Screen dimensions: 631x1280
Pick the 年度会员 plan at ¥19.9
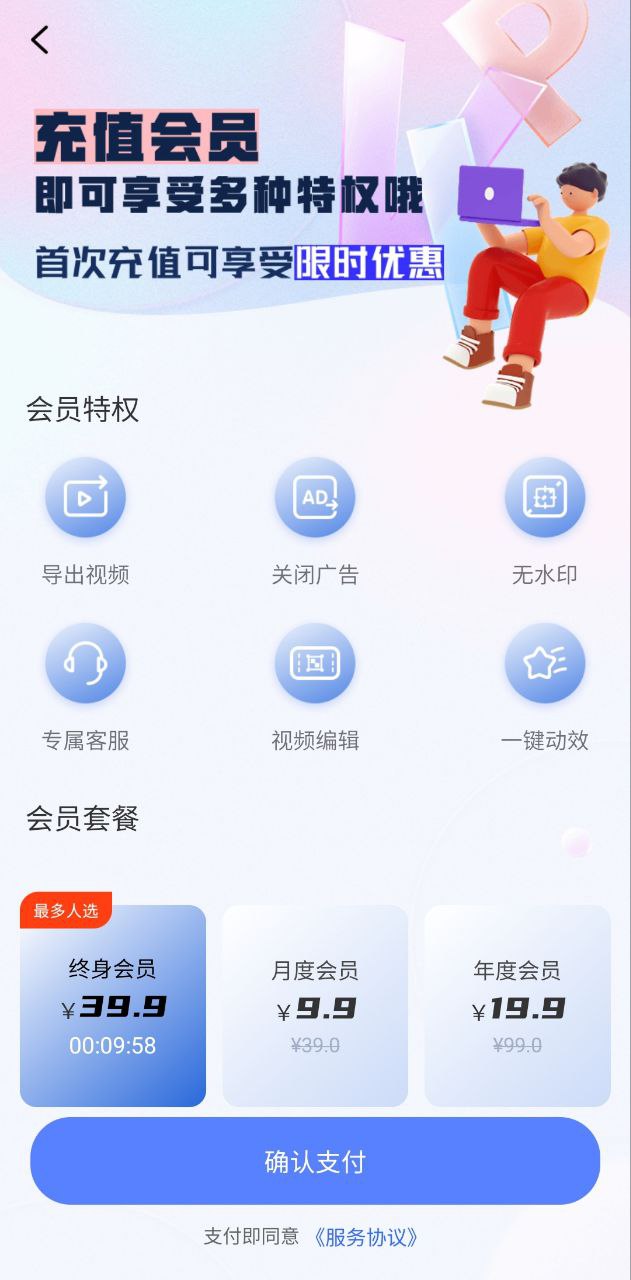point(517,1006)
